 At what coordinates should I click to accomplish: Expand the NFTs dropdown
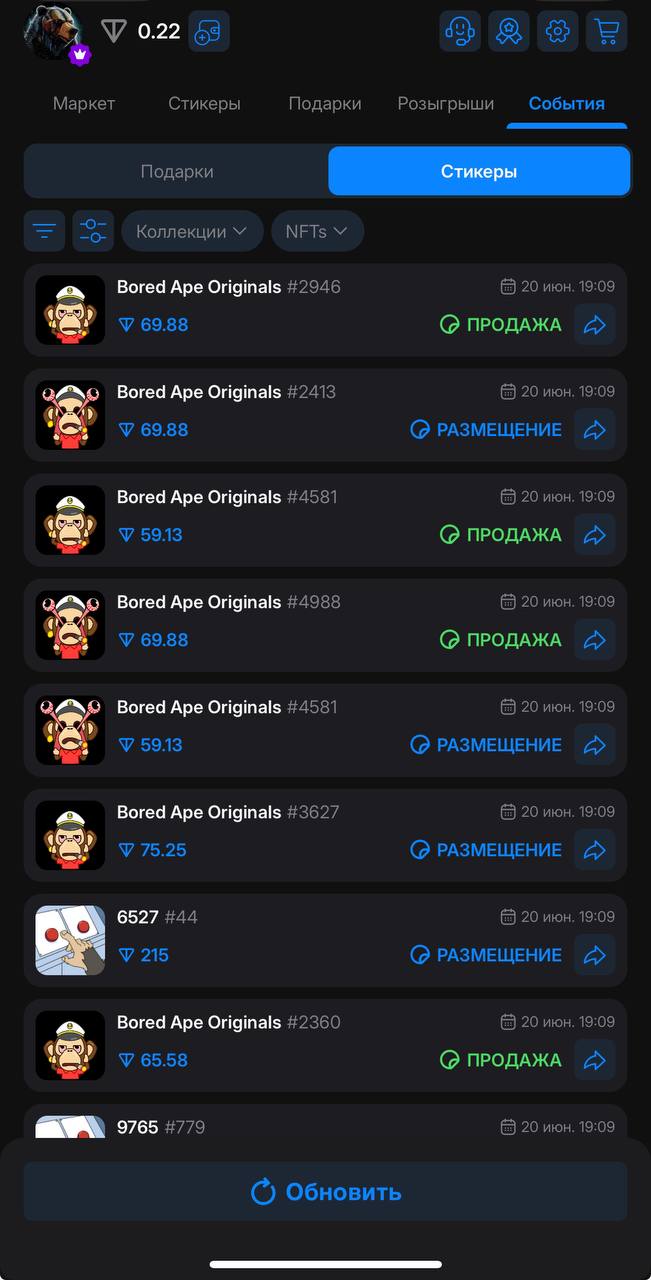317,231
